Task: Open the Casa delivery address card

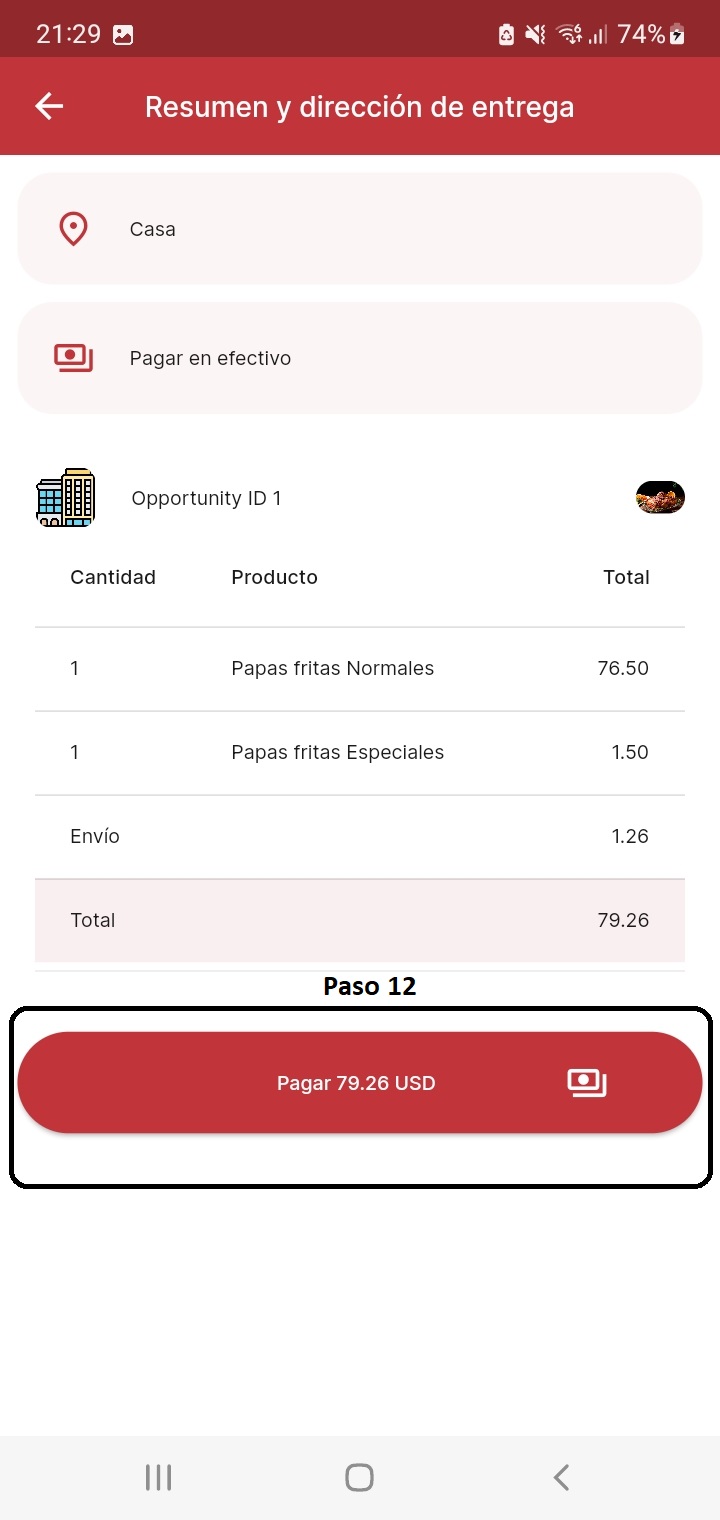Action: coord(360,229)
